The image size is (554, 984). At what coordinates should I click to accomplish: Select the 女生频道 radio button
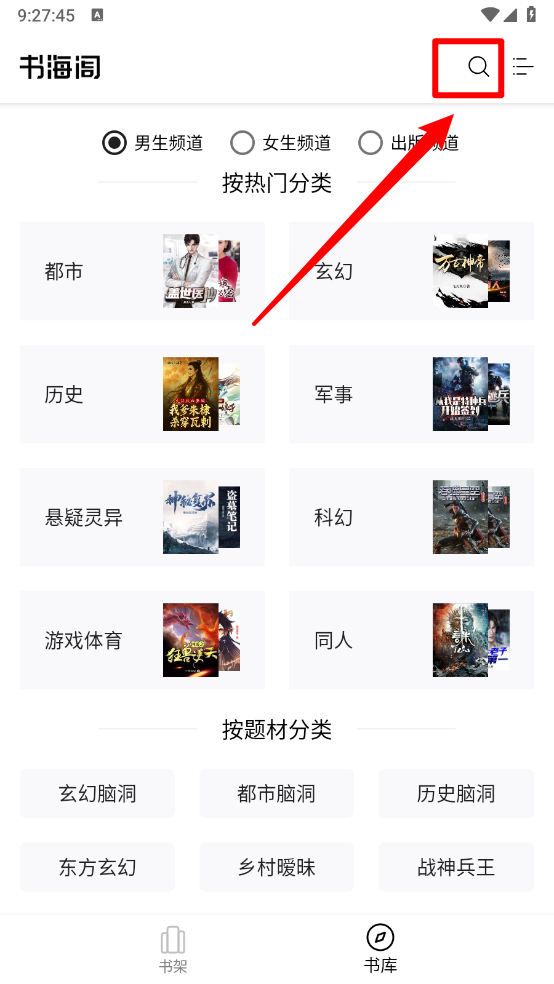point(280,143)
